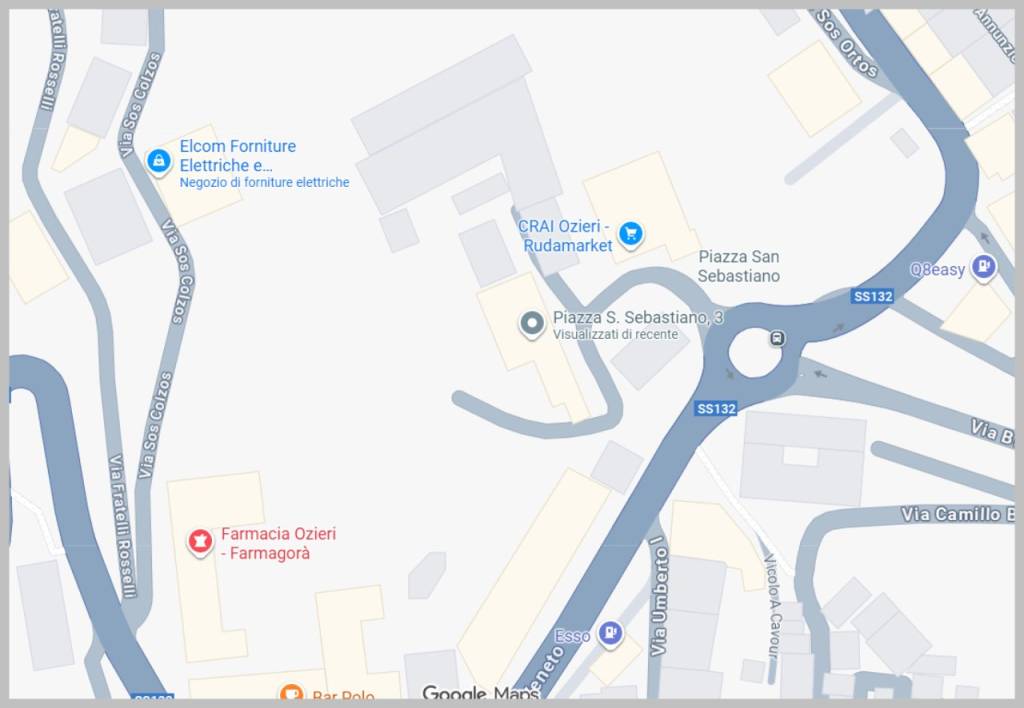Viewport: 1024px width, 708px height.
Task: Open the Esso gas station marker
Action: tap(610, 634)
